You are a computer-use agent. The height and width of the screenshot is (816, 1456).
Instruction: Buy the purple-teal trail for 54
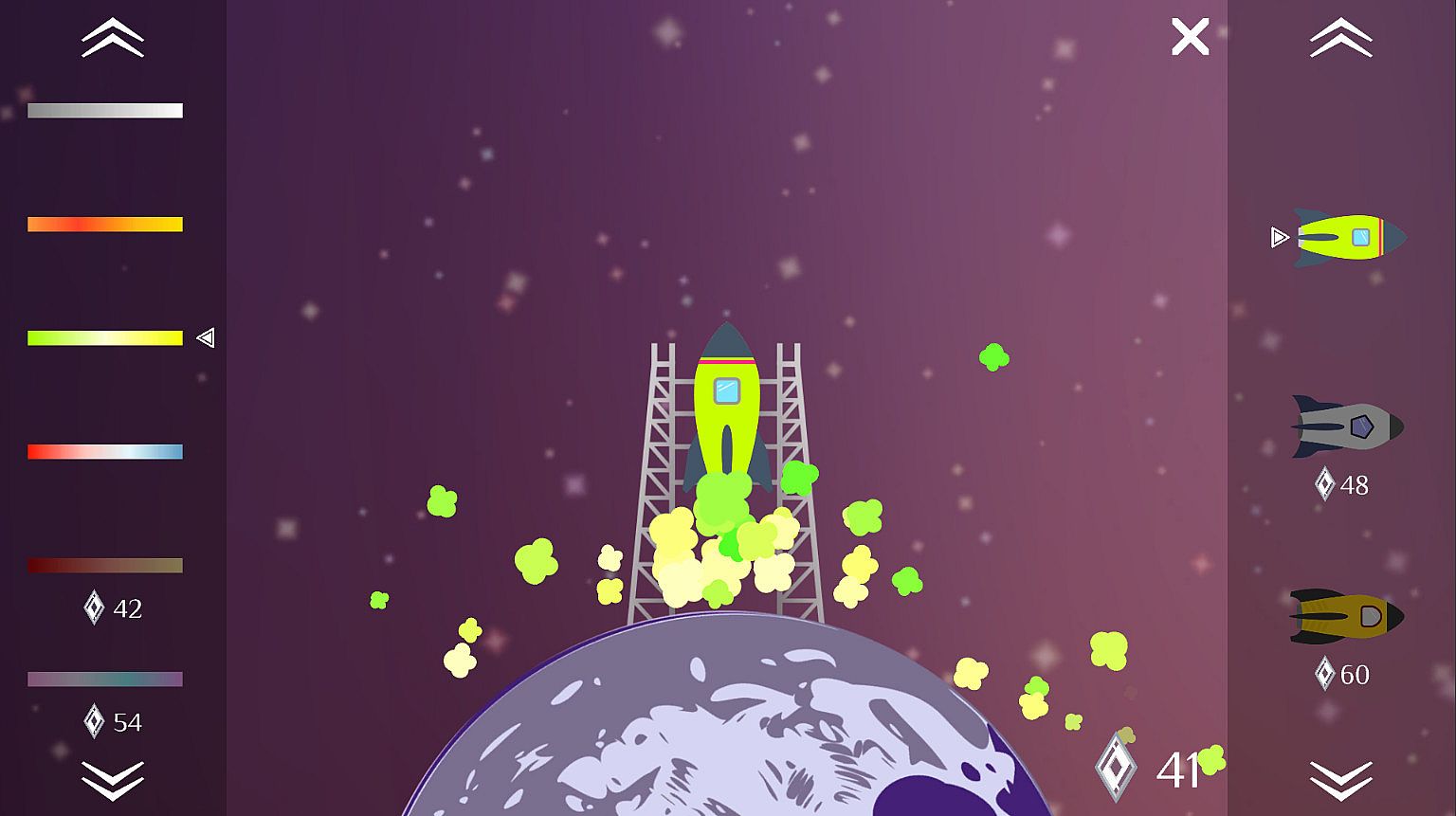[x=105, y=680]
